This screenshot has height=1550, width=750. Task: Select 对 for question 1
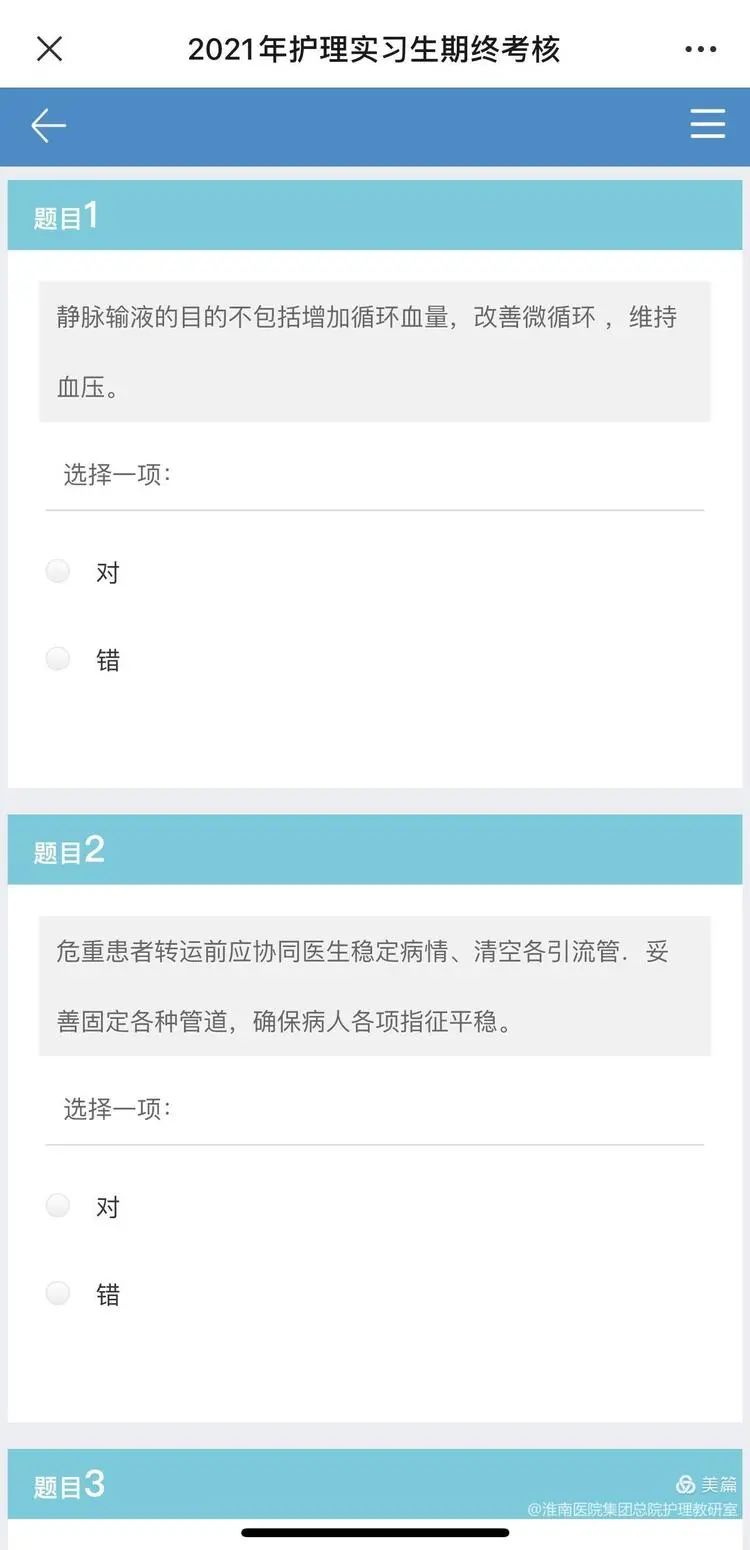(58, 571)
